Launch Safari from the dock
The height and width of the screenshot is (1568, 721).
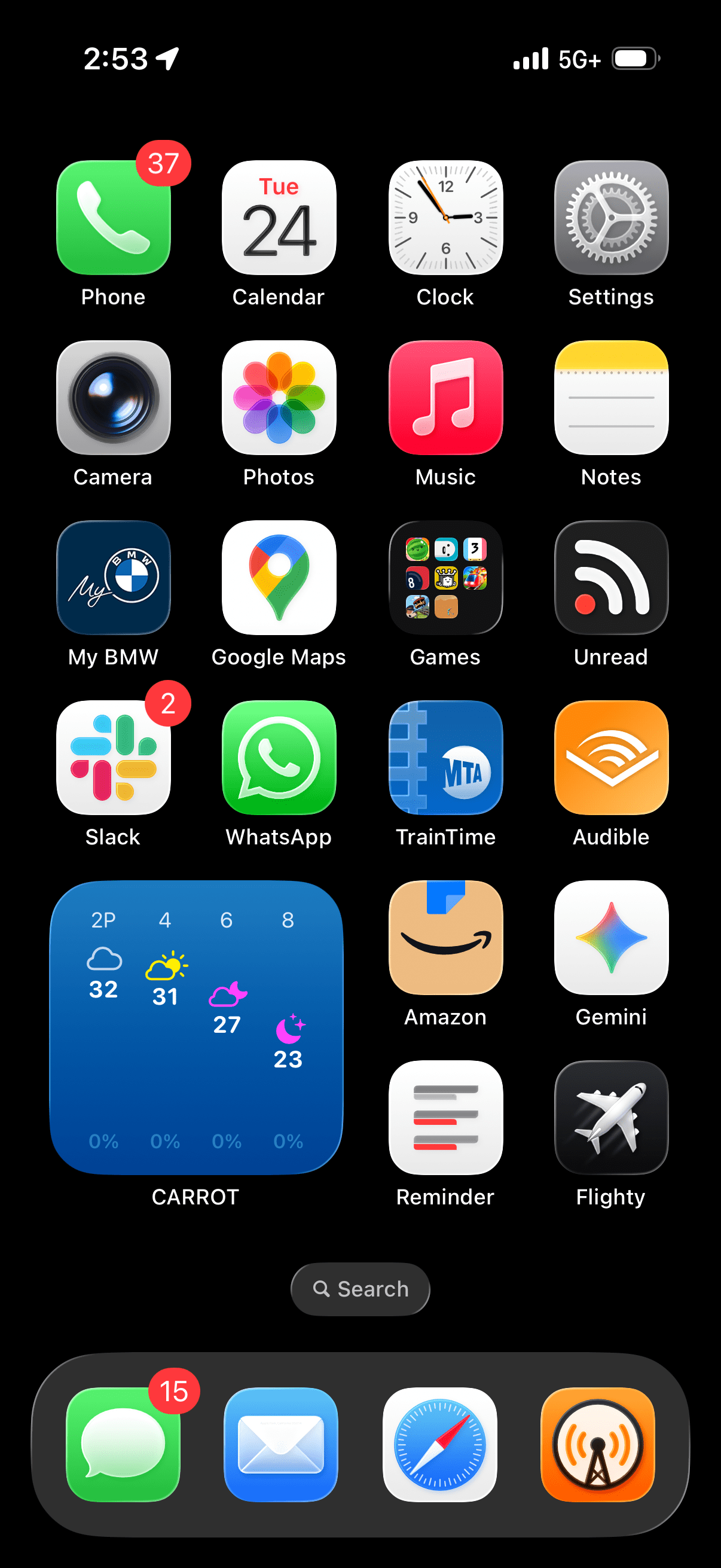coord(439,1444)
